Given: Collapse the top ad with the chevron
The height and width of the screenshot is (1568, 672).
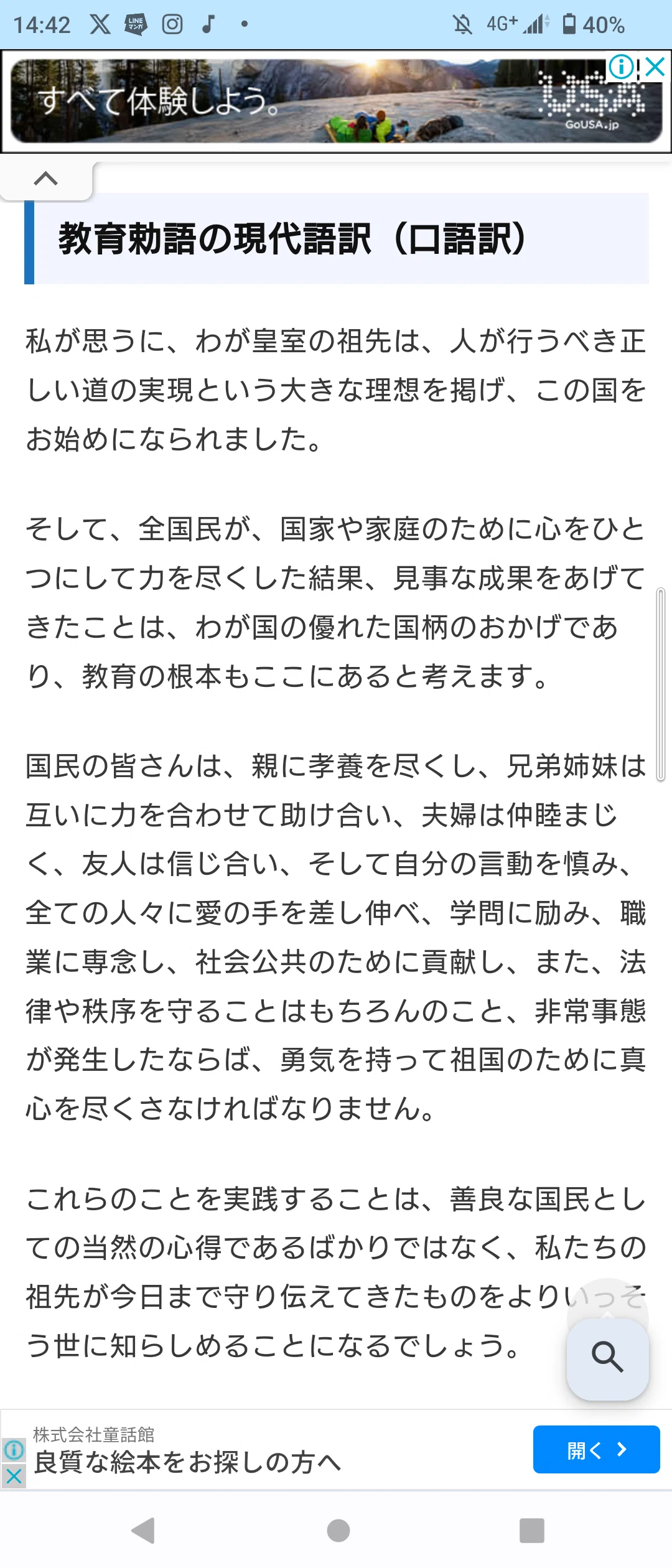Looking at the screenshot, I should [x=46, y=179].
